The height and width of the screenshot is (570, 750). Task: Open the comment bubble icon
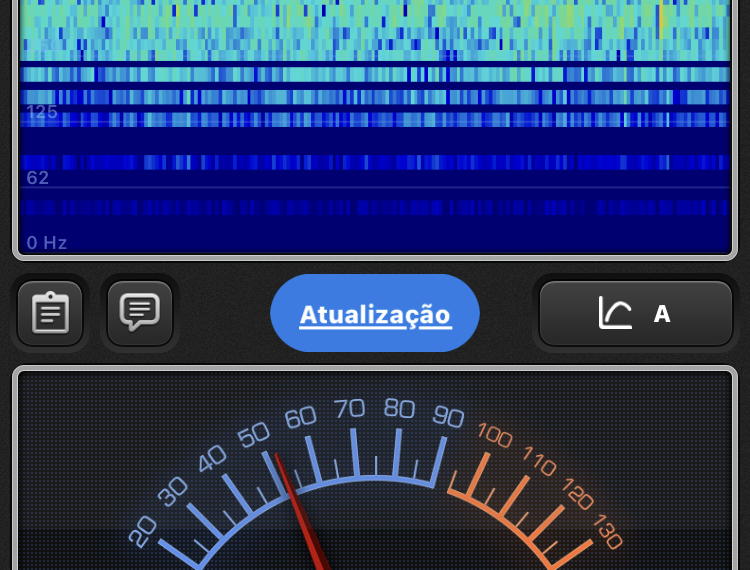coord(140,313)
